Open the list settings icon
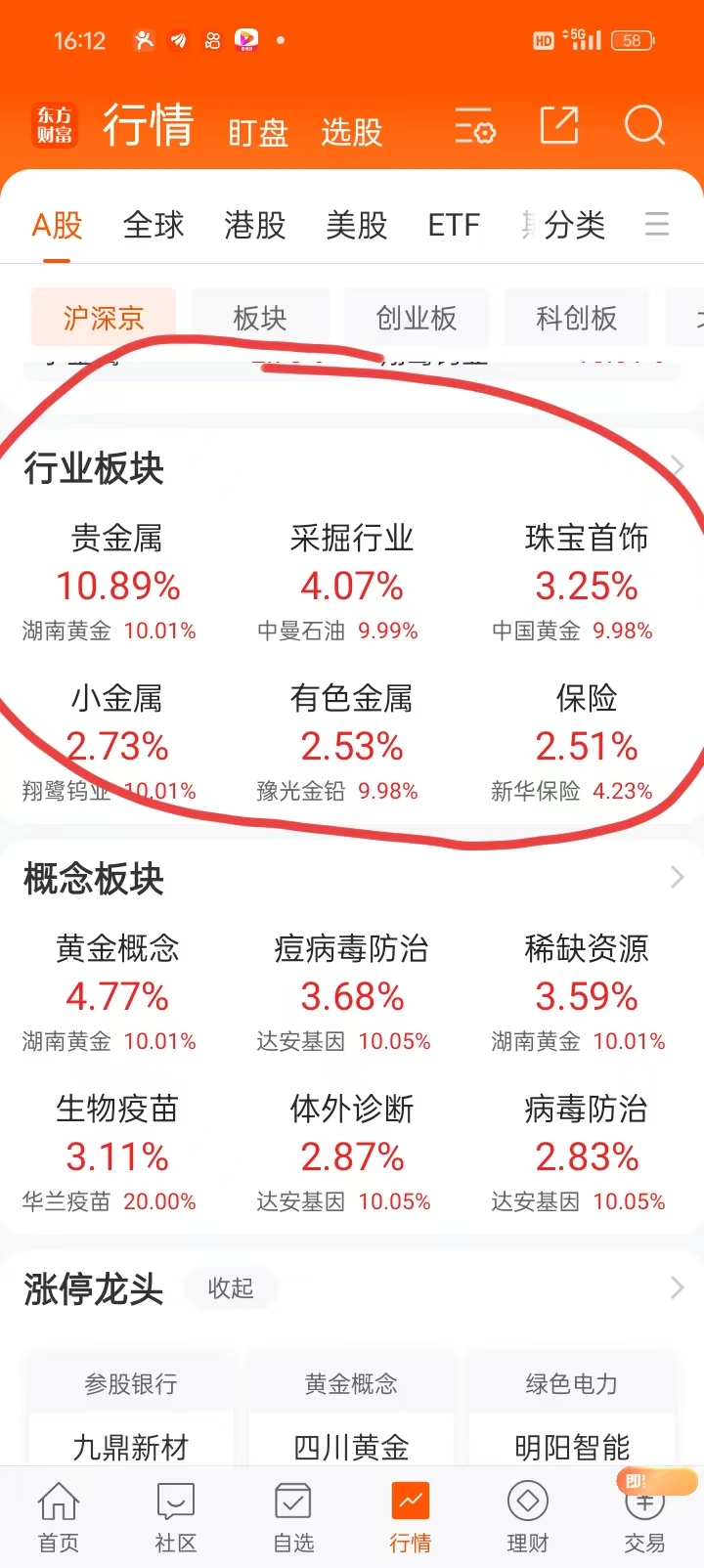The image size is (704, 1568). click(x=475, y=127)
